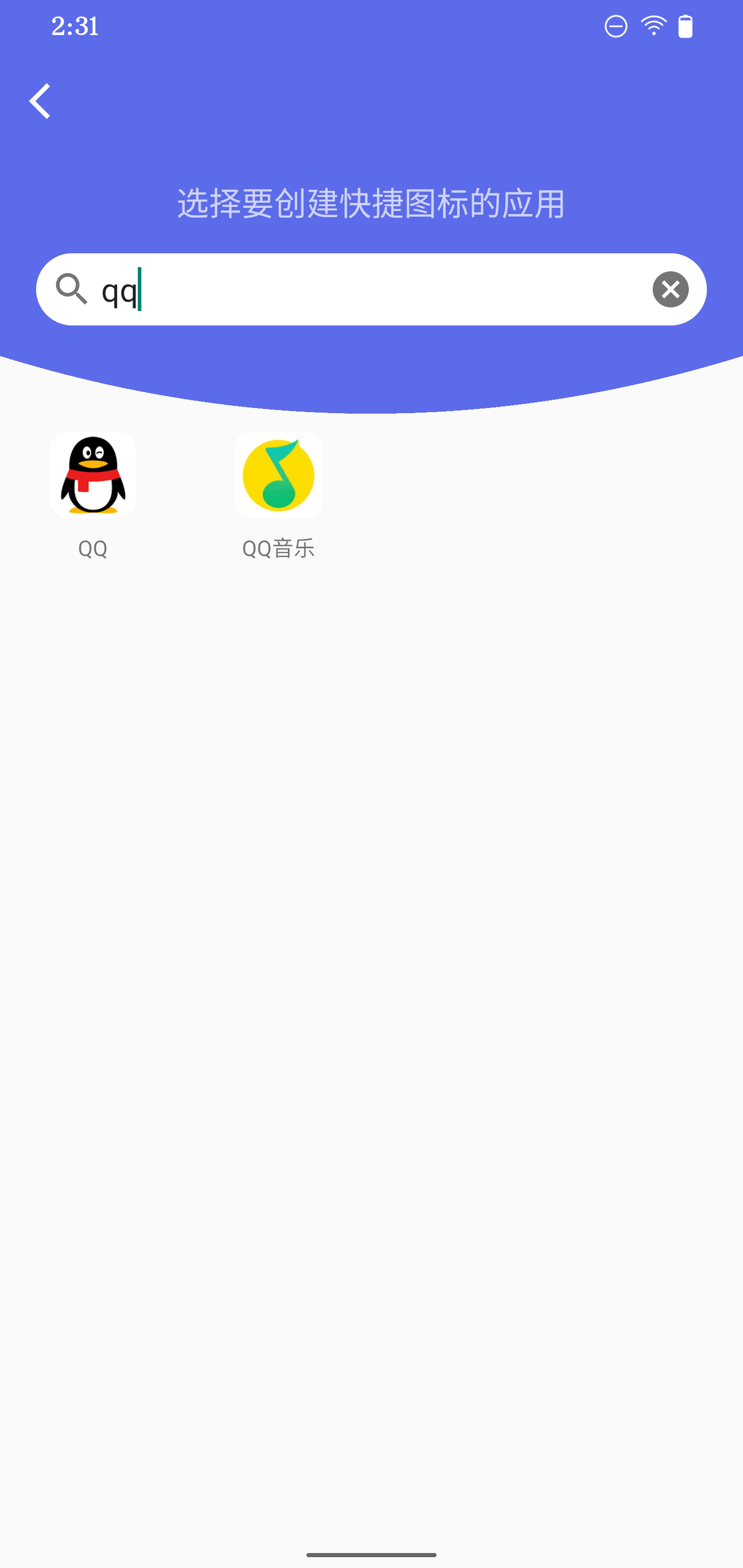Viewport: 743px width, 1568px height.
Task: Clear the search text with the X
Action: [x=670, y=289]
